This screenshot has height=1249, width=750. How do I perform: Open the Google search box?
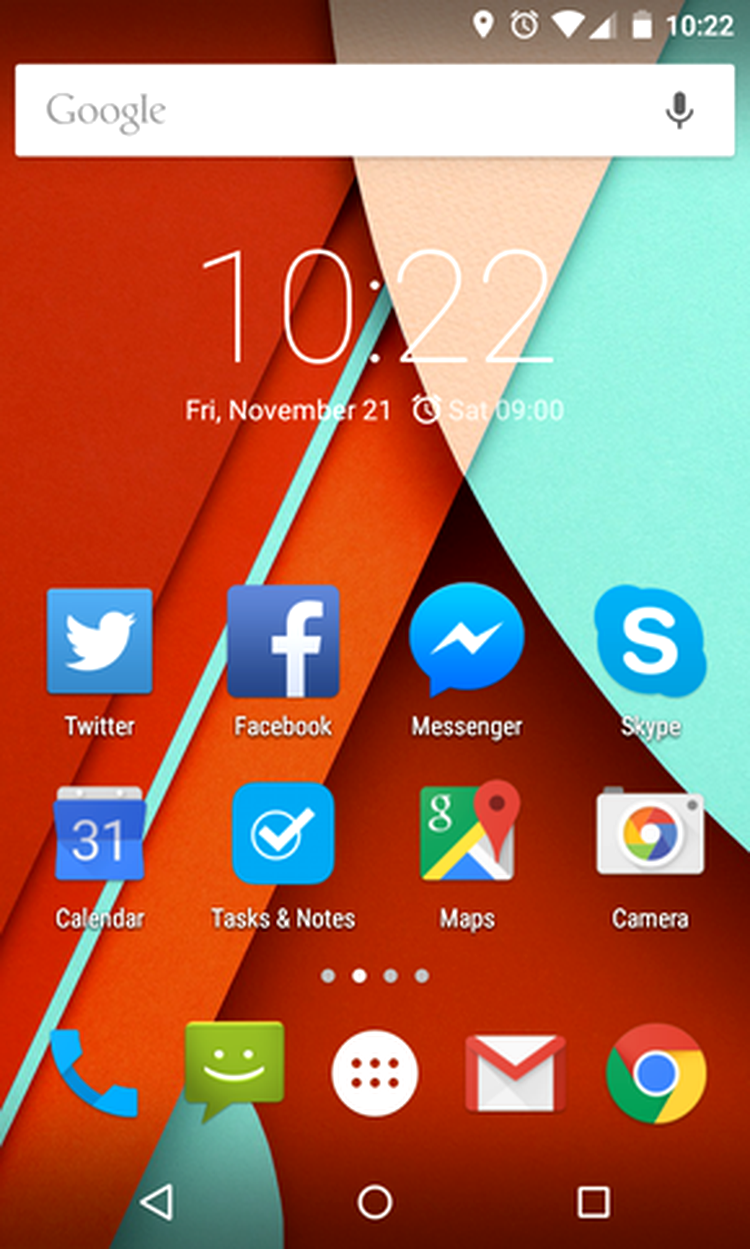(x=330, y=110)
